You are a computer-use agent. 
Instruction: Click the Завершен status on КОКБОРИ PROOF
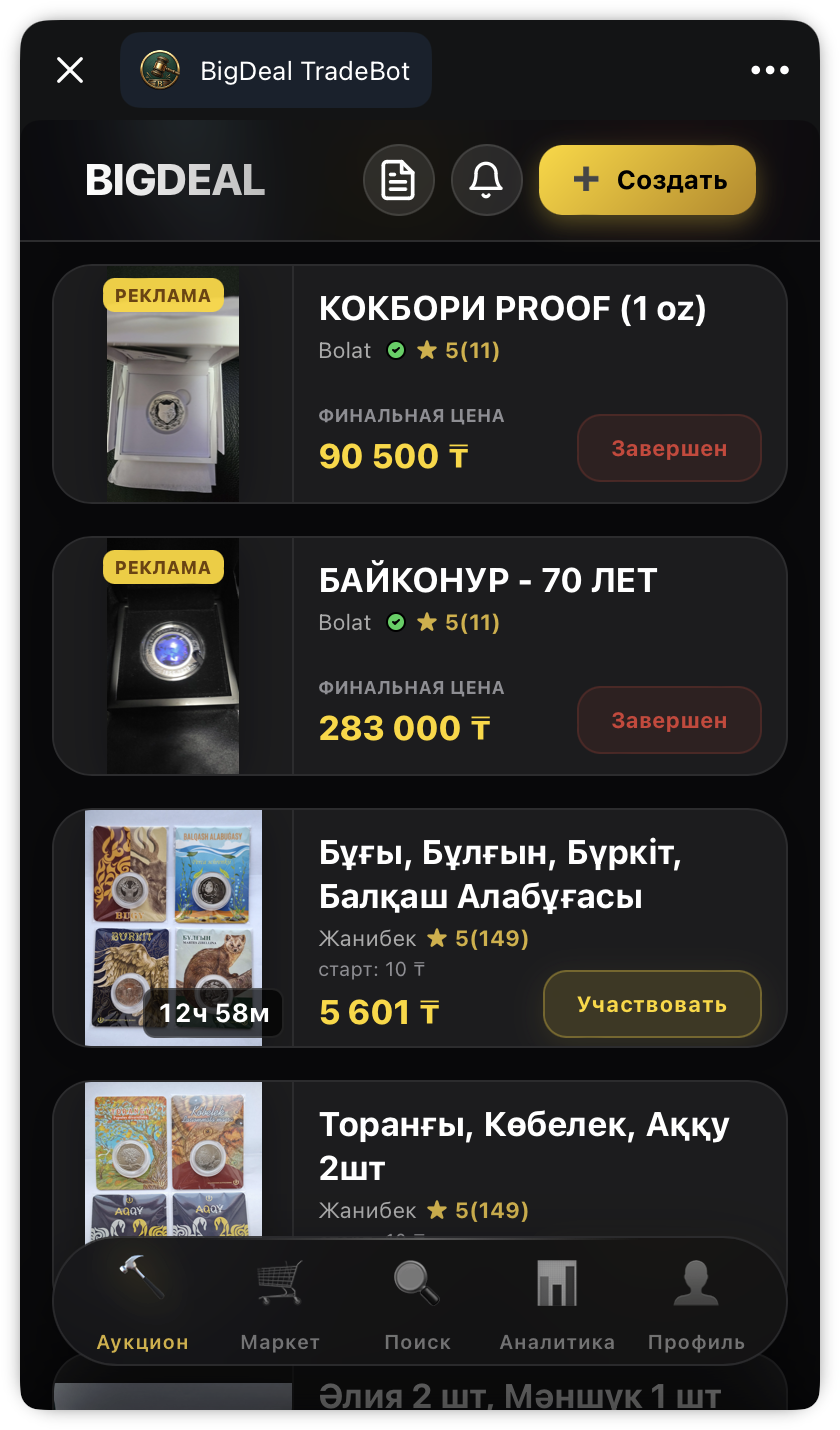(668, 448)
